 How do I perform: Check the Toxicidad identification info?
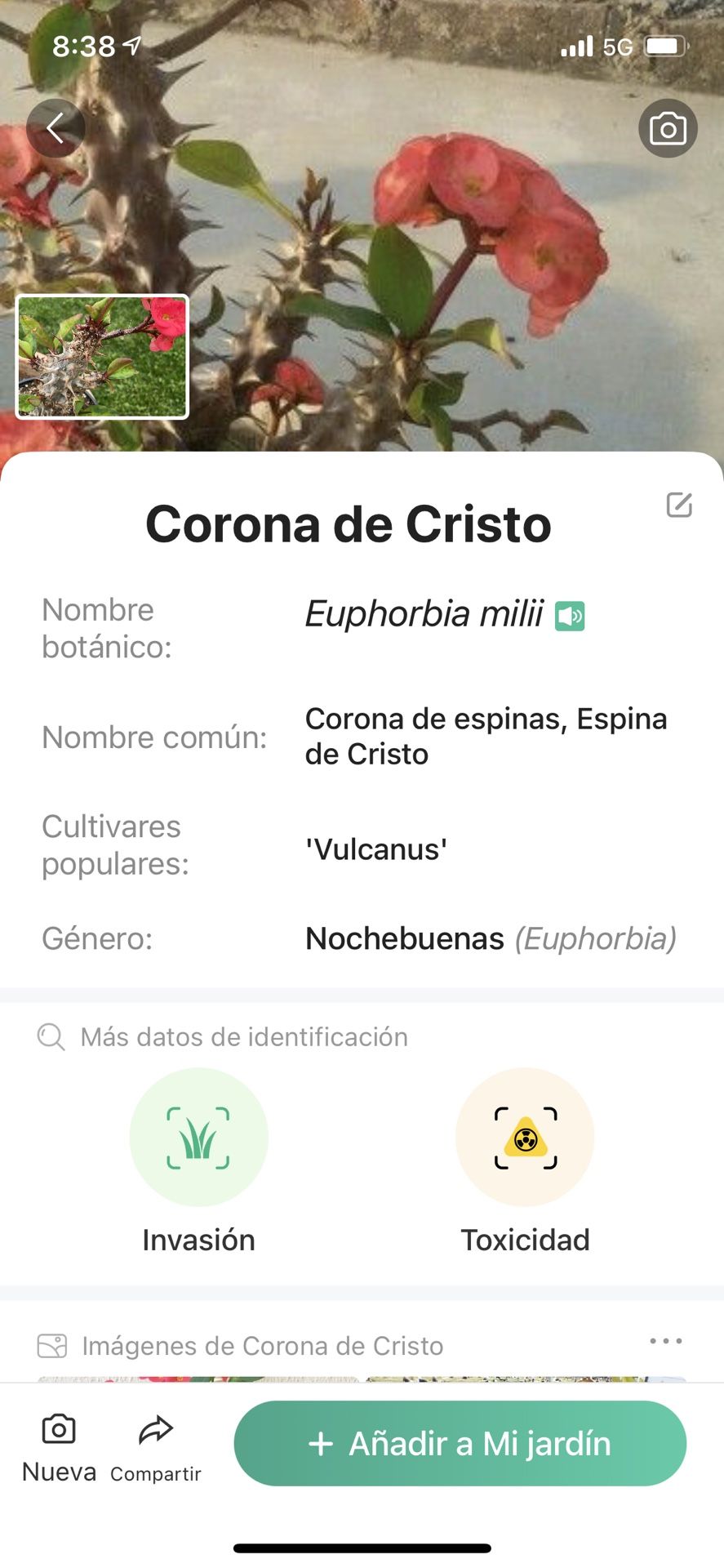click(x=525, y=1138)
